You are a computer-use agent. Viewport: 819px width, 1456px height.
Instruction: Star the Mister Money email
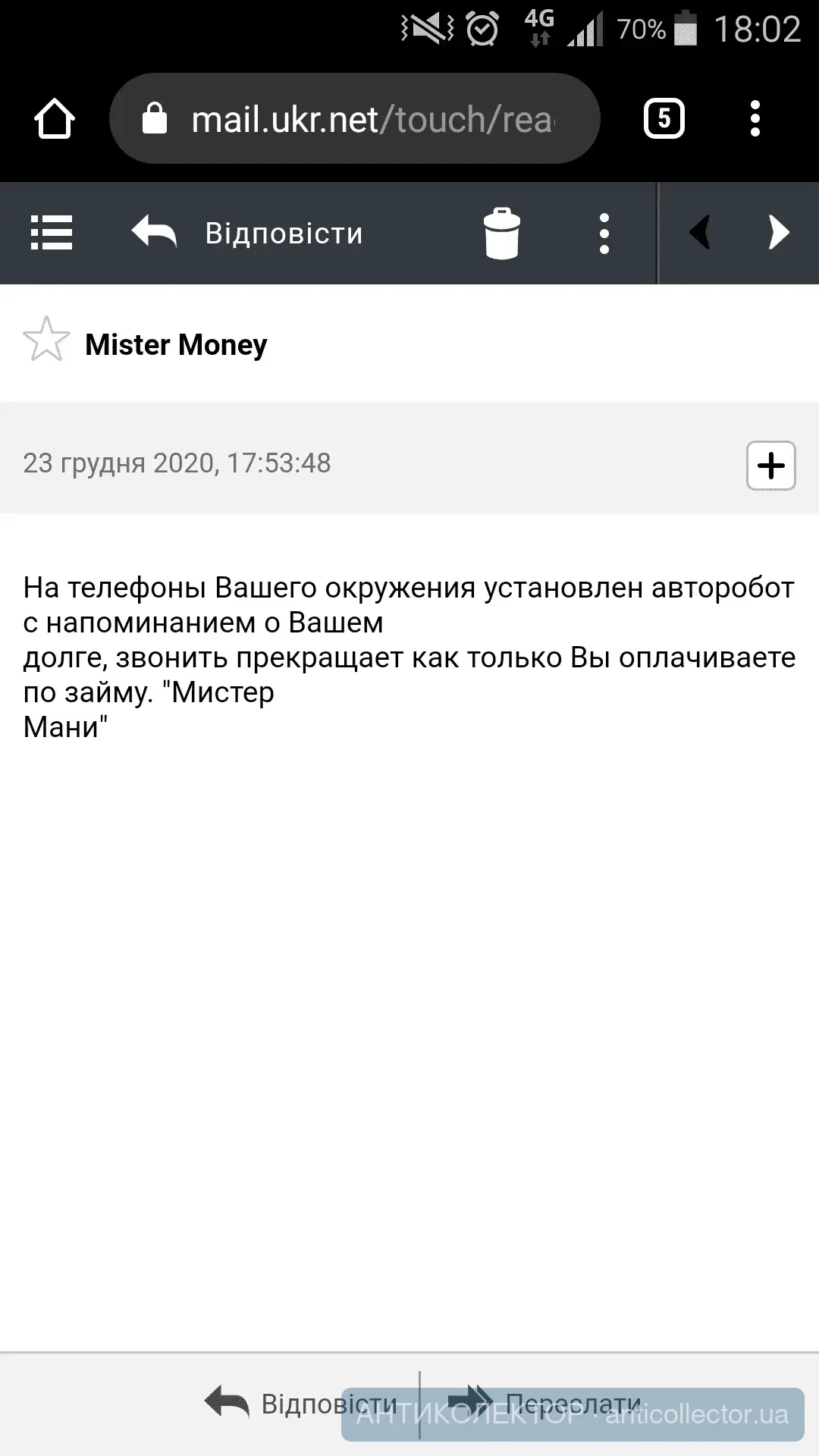click(46, 340)
